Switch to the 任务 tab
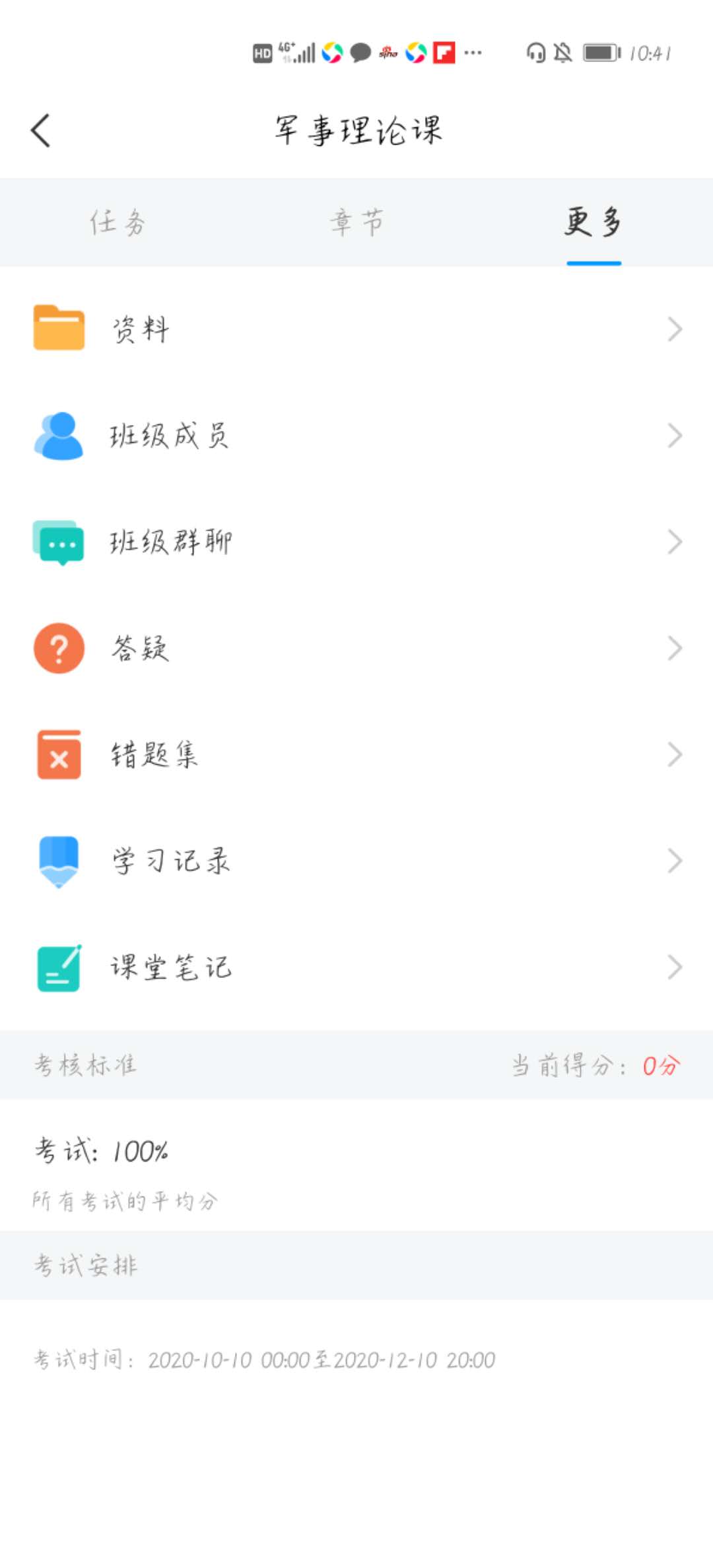Screen dimensions: 713x1568 pyautogui.click(x=118, y=222)
